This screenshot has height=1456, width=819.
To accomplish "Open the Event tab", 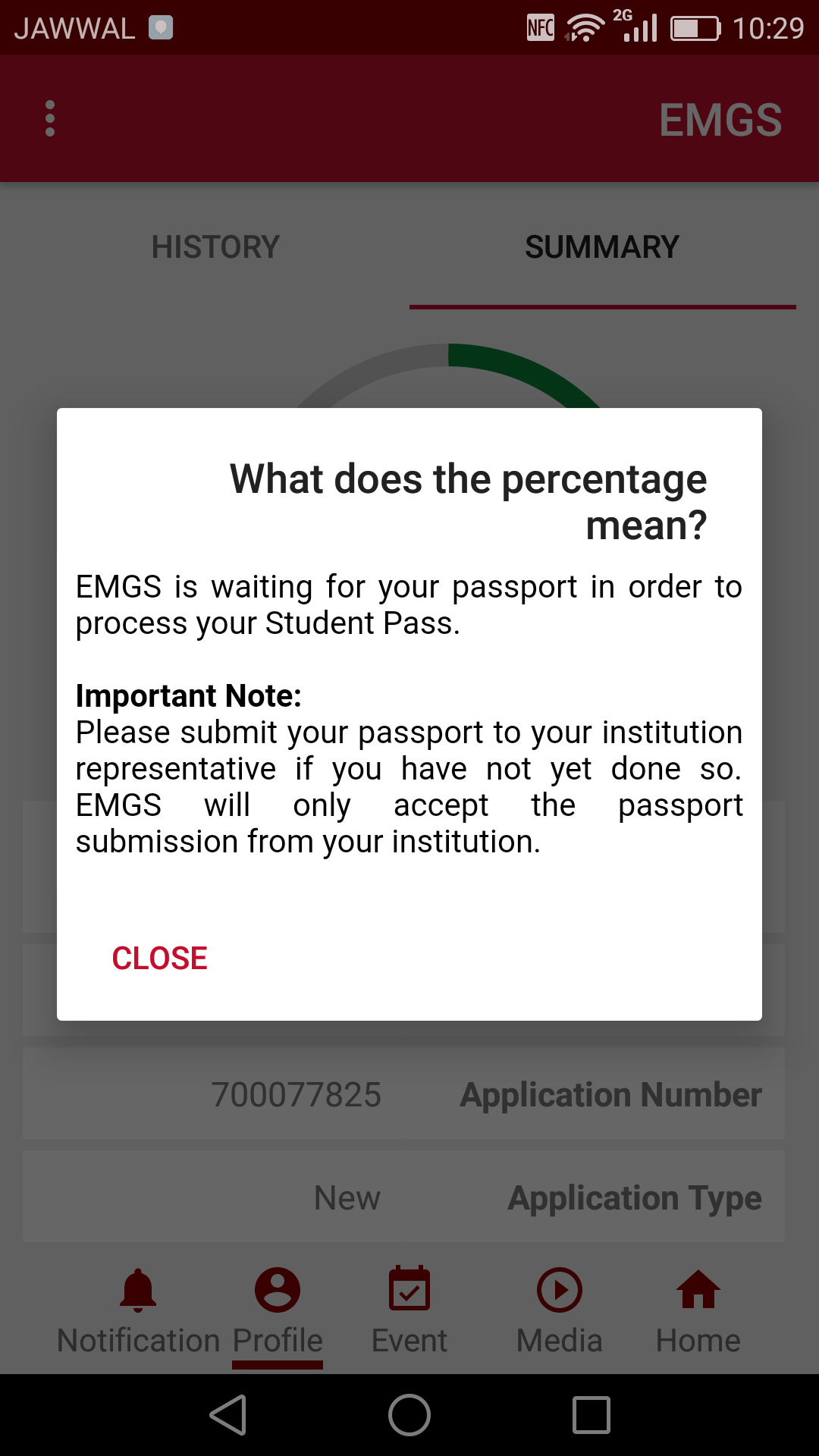I will [409, 1312].
